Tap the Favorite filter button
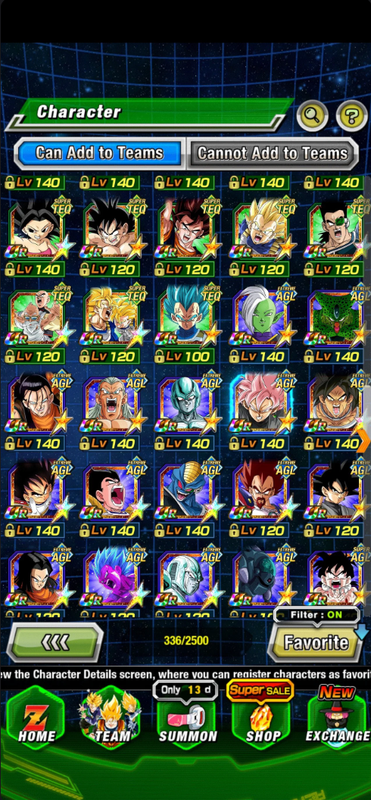The height and width of the screenshot is (800, 371). (316, 643)
